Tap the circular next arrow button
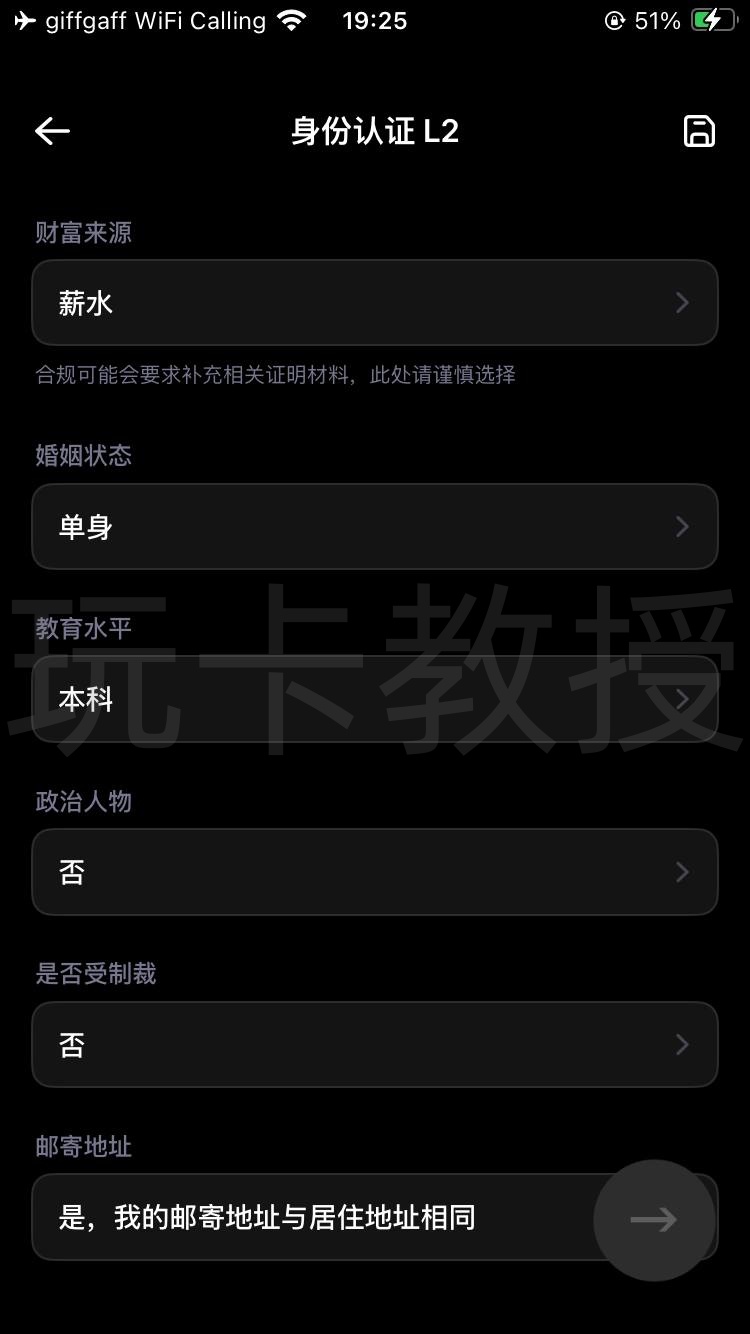This screenshot has width=750, height=1334. click(655, 1219)
